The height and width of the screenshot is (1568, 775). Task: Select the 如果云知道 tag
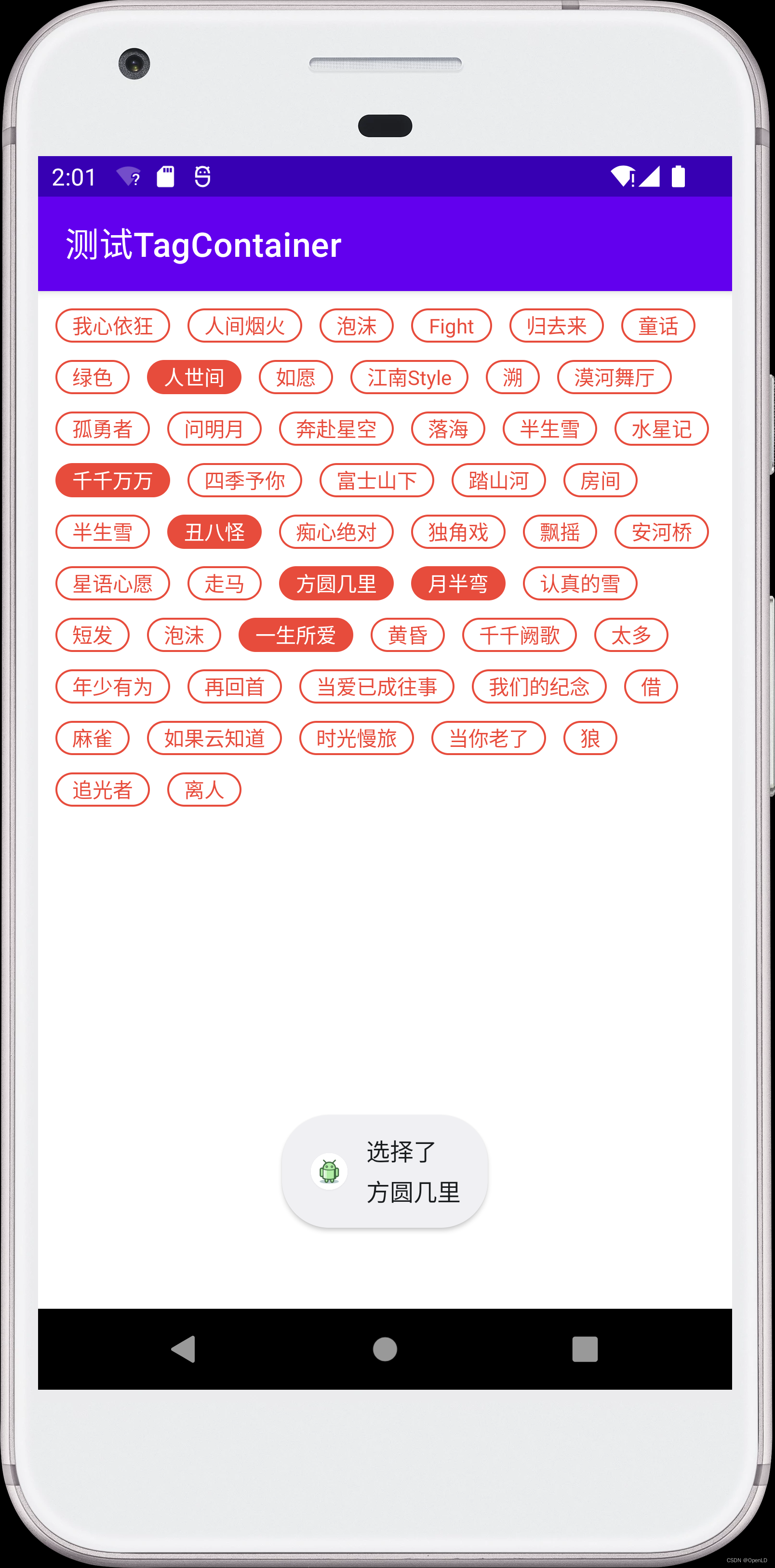[x=214, y=738]
